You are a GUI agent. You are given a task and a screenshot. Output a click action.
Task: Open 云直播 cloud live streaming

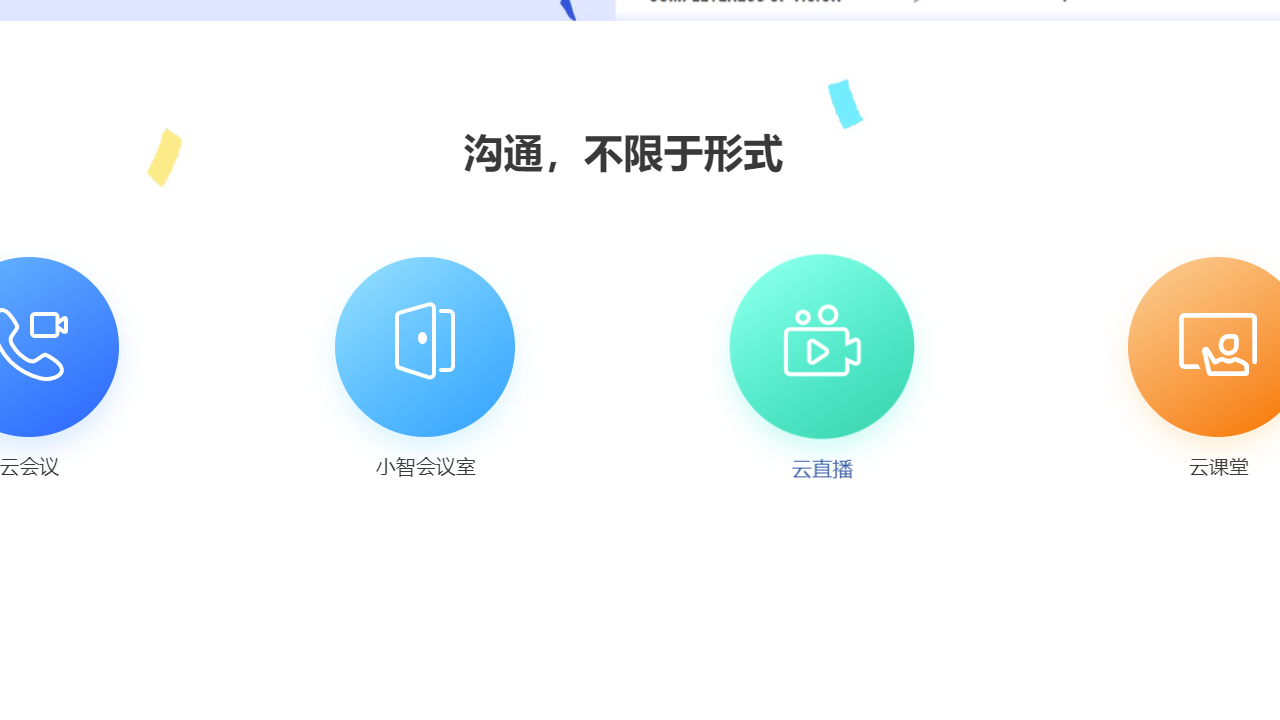point(821,346)
